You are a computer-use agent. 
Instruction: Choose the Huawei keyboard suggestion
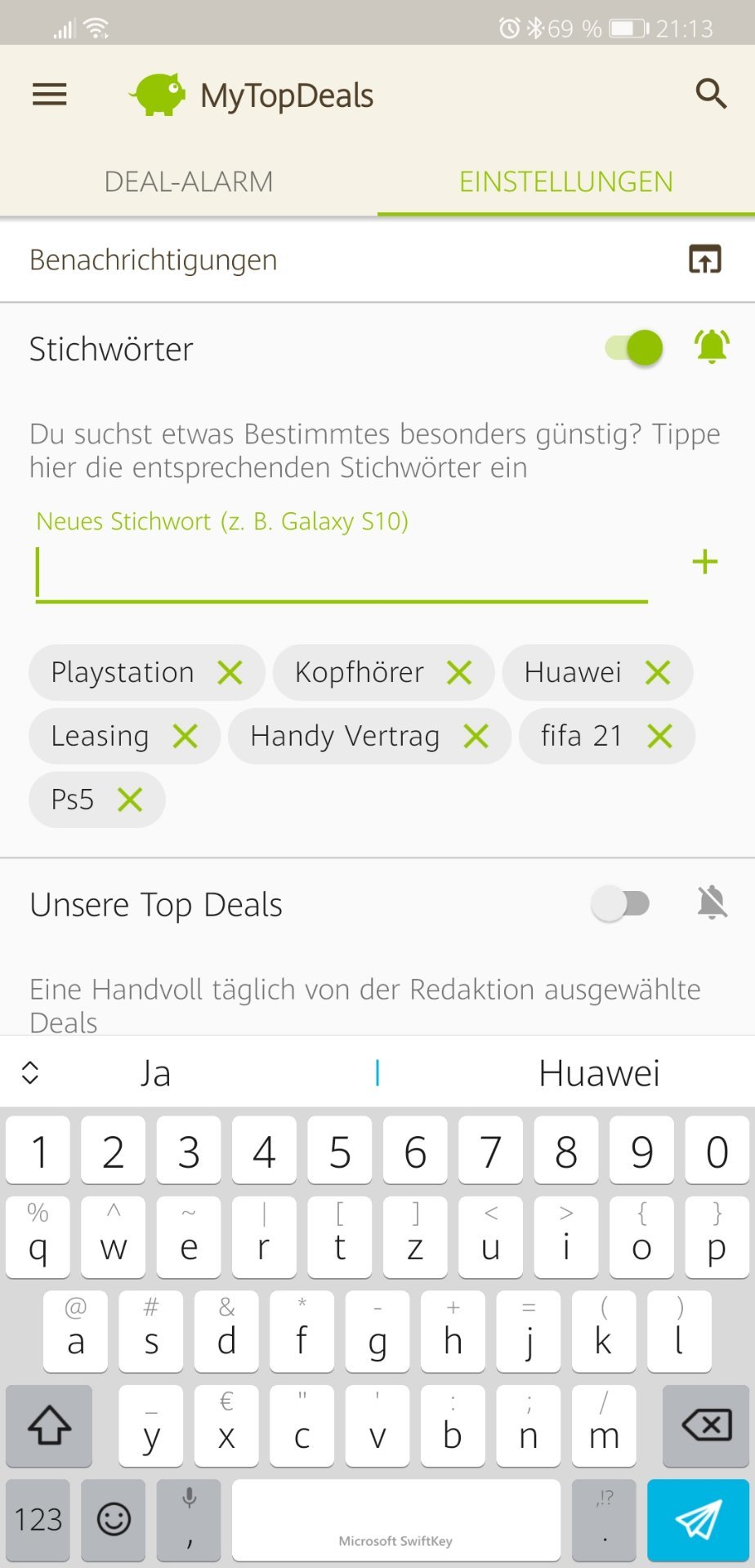click(599, 1073)
